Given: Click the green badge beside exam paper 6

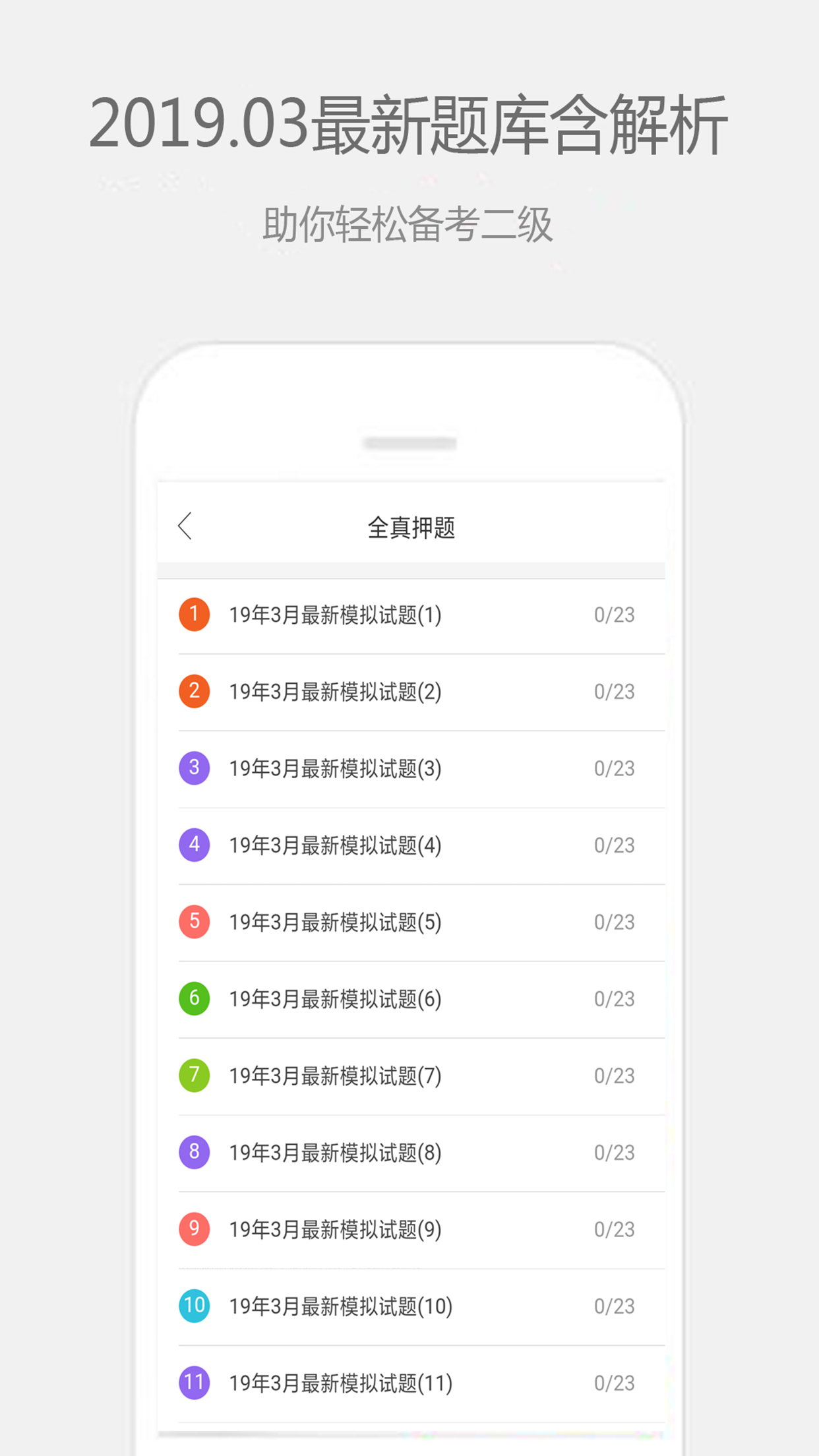Looking at the screenshot, I should [194, 999].
